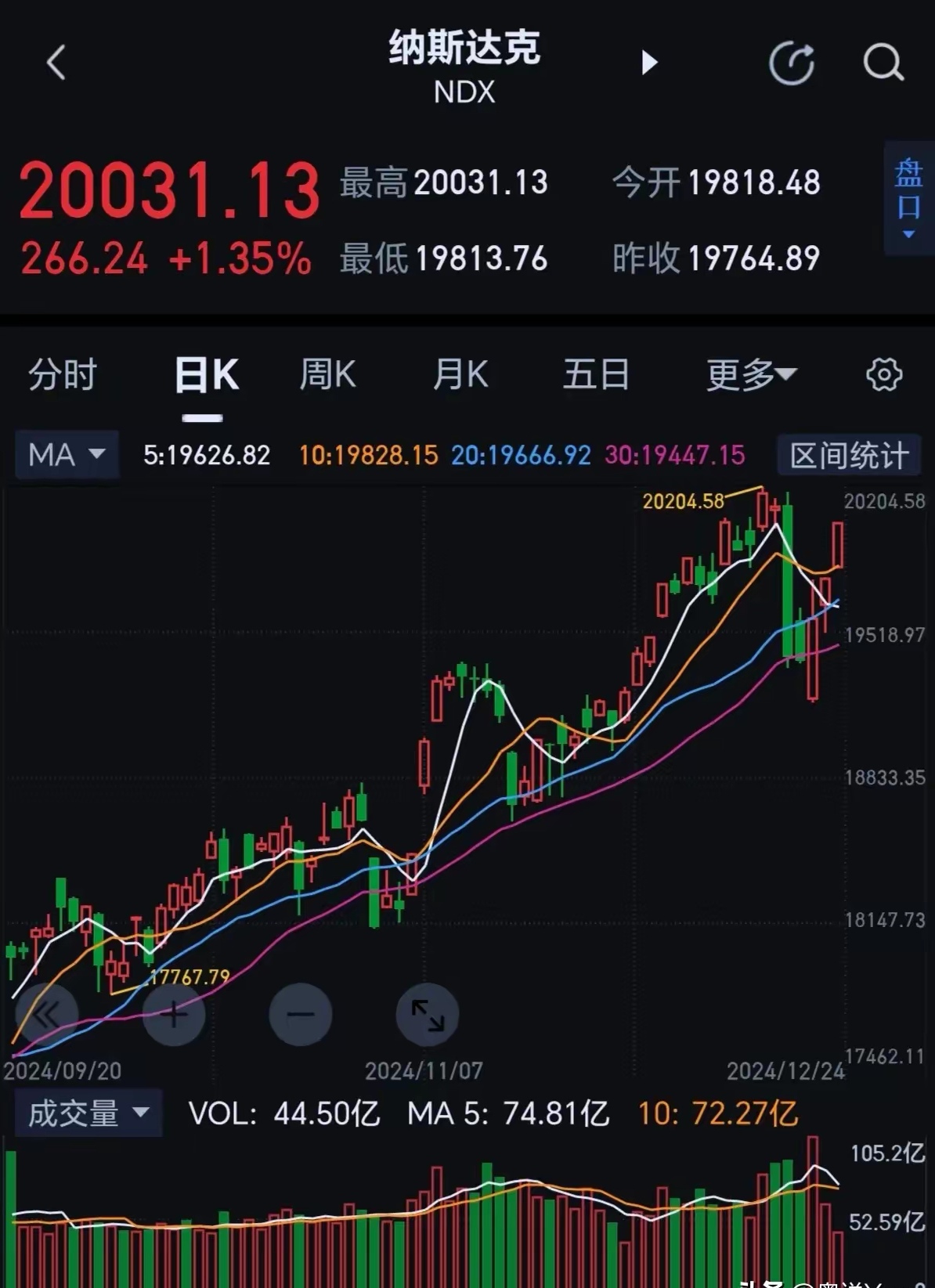Image resolution: width=935 pixels, height=1288 pixels.
Task: Zoom out of the chart with the minus icon
Action: click(300, 1015)
